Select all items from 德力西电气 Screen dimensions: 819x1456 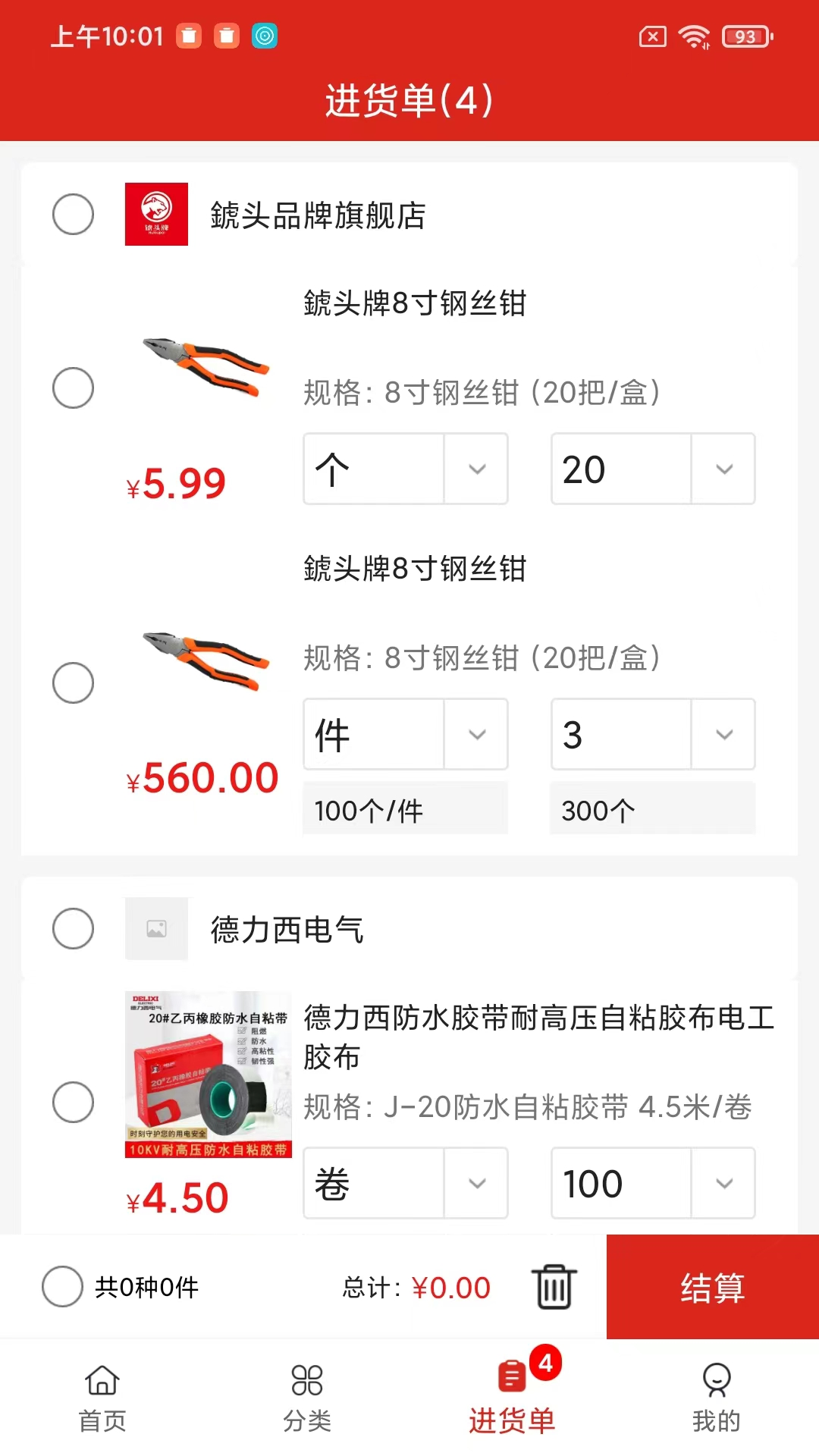[73, 928]
